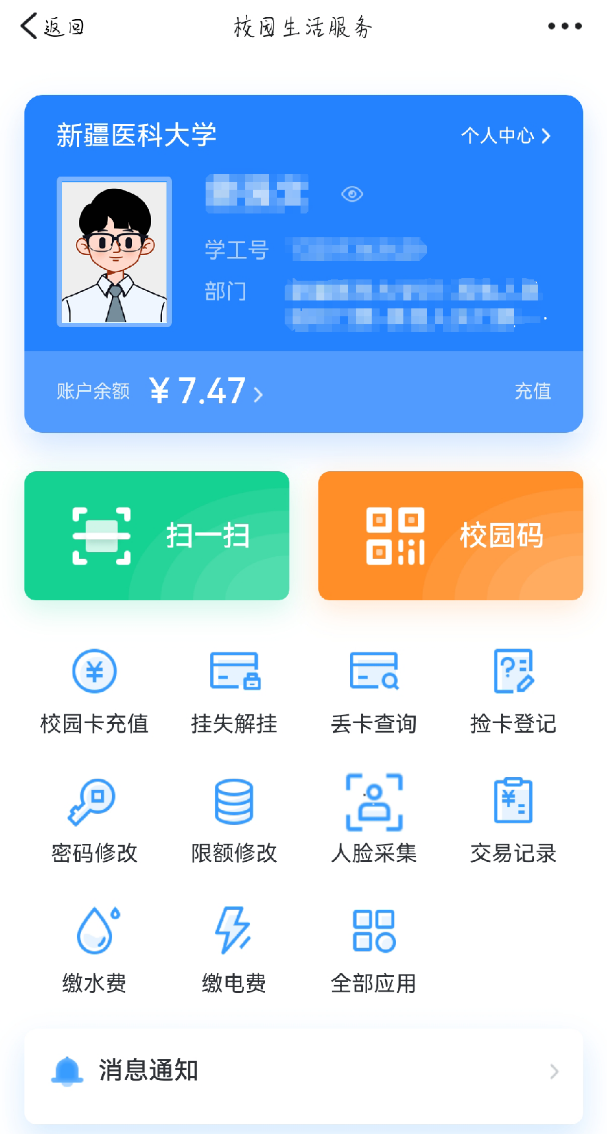This screenshot has height=1134, width=607.
Task: Start 人脸采集 face capture
Action: click(x=373, y=820)
